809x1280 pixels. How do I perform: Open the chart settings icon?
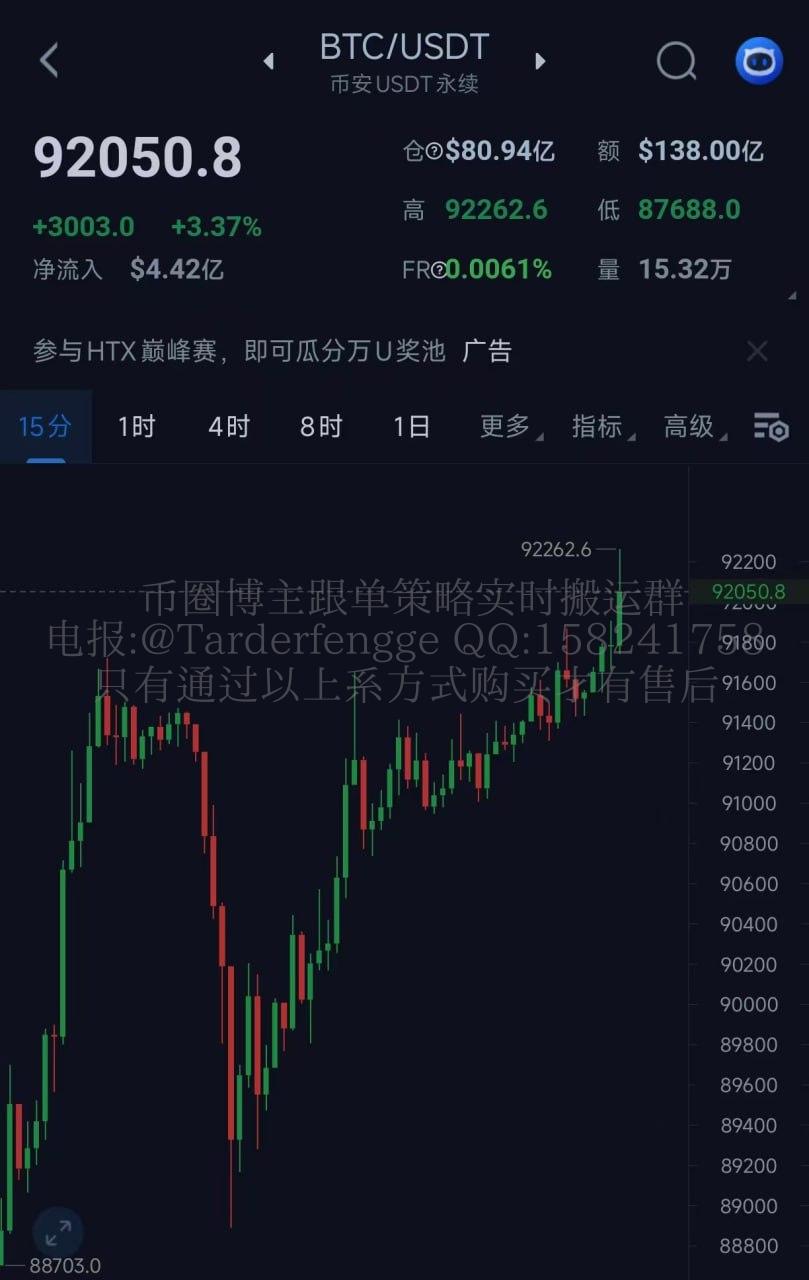tap(770, 427)
